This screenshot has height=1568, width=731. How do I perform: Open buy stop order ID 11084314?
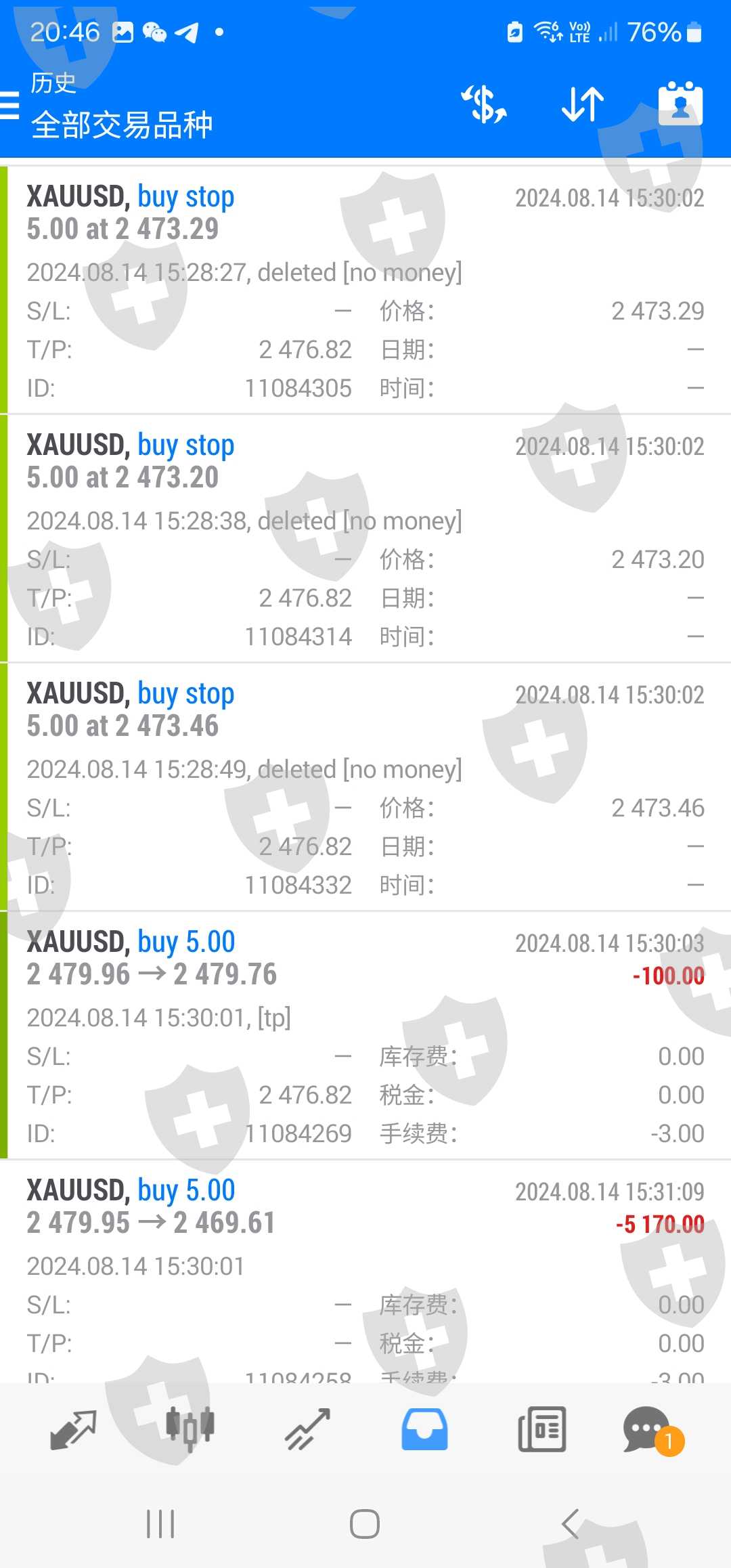tap(365, 538)
